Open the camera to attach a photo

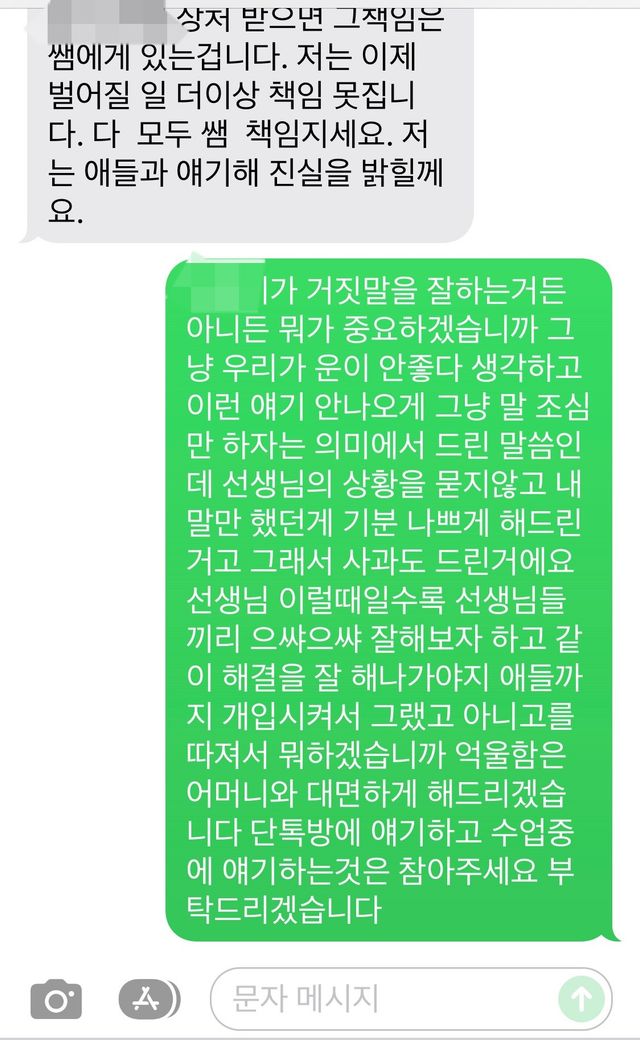[55, 998]
